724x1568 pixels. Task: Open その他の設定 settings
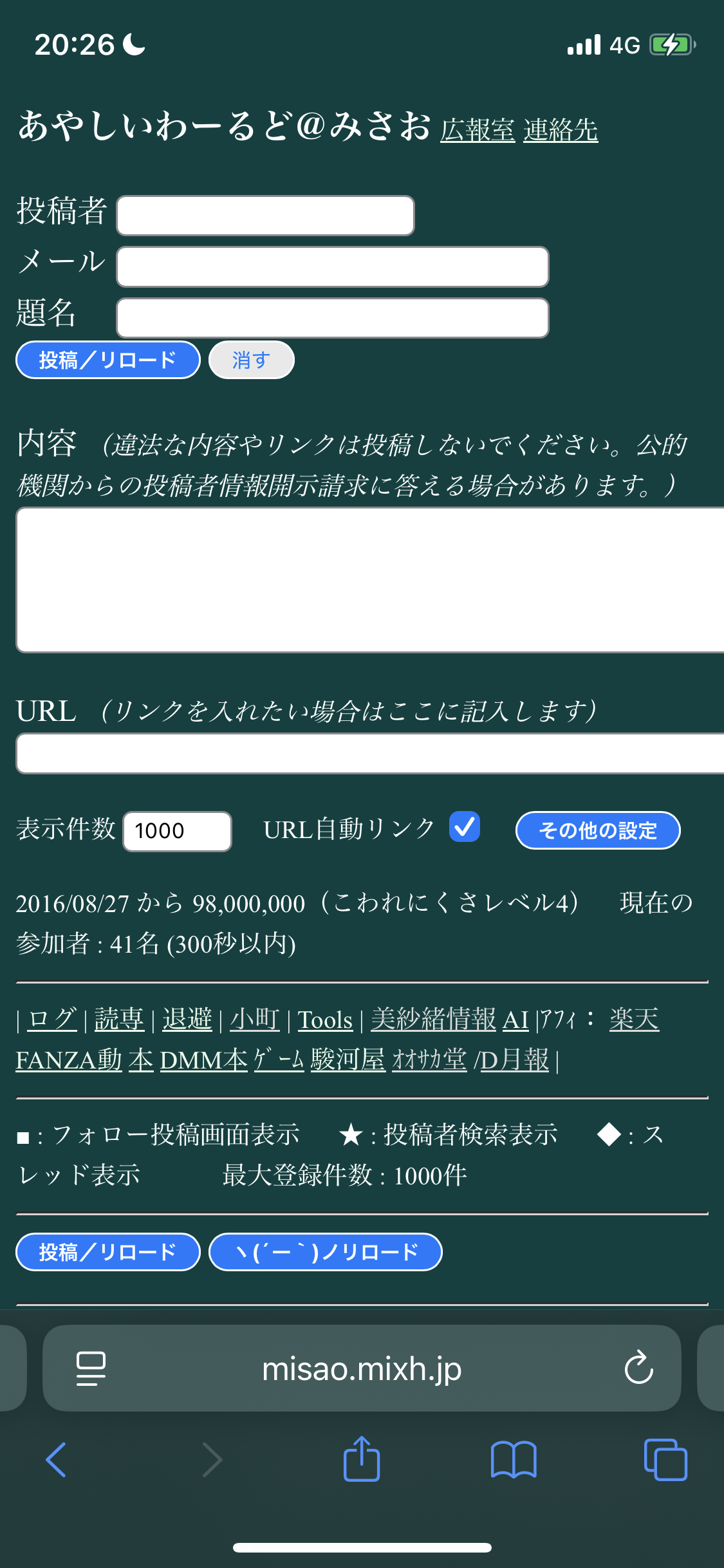tap(597, 830)
